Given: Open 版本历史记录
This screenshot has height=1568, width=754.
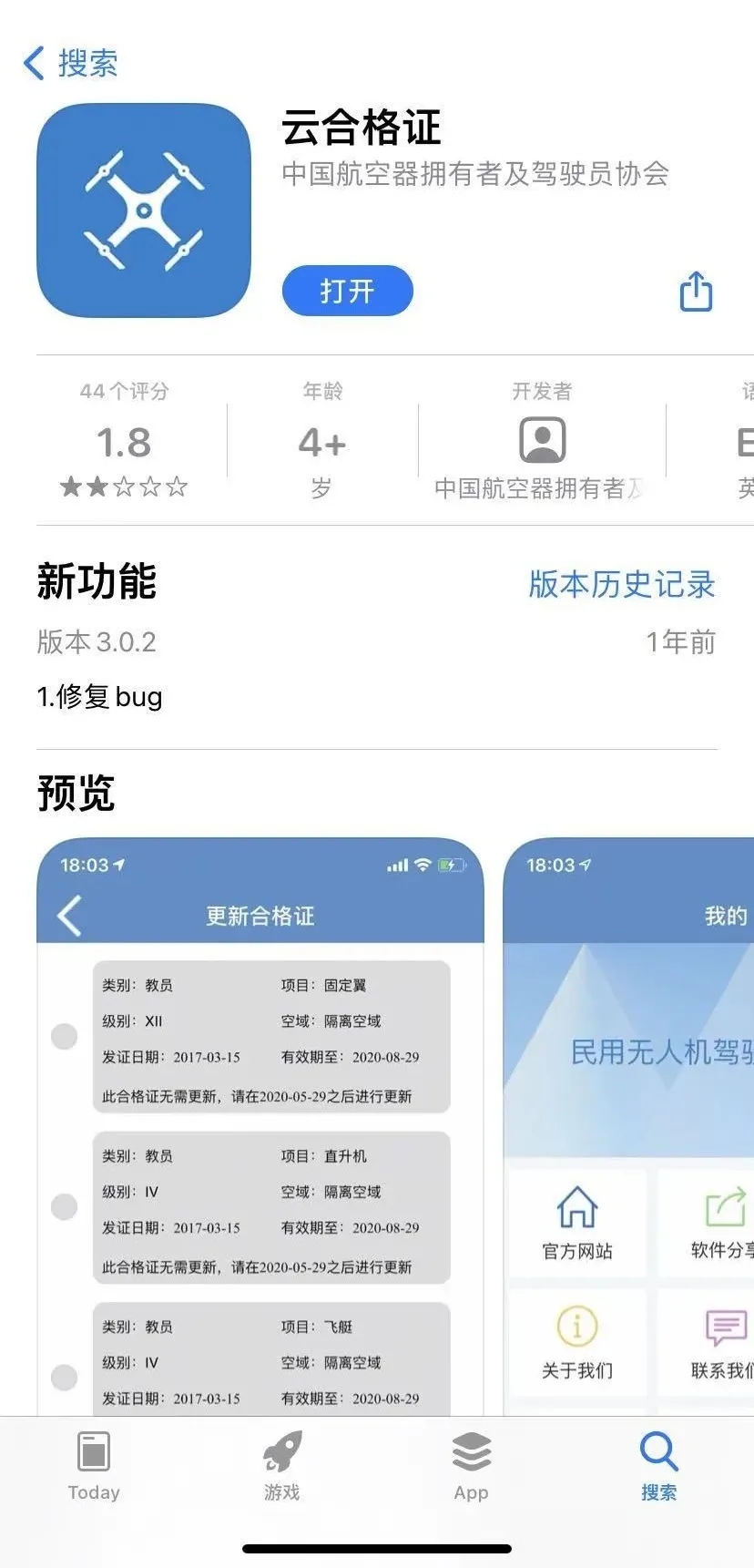Looking at the screenshot, I should (622, 584).
